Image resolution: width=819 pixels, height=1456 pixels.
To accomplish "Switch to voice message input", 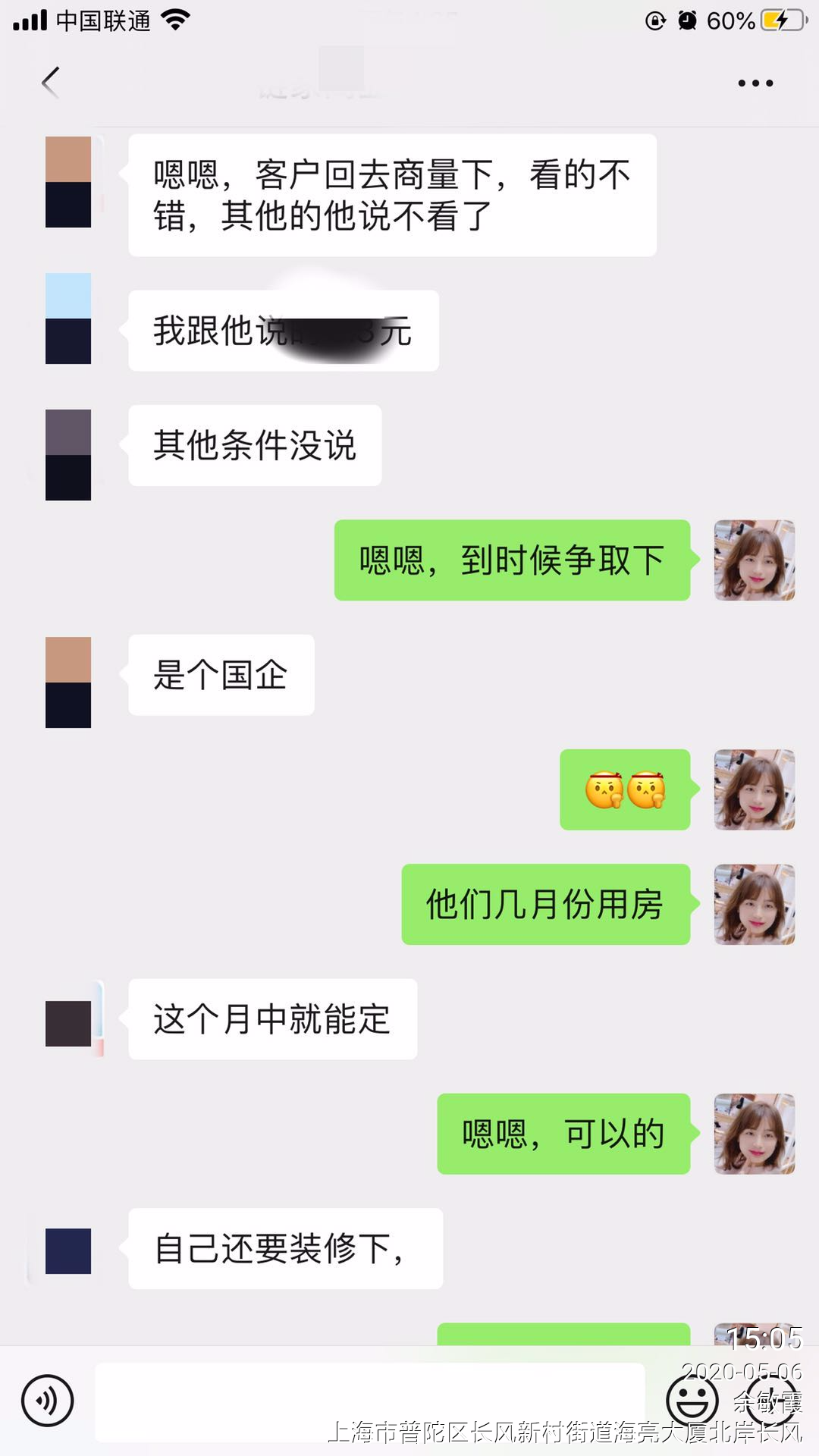I will pos(47,1401).
